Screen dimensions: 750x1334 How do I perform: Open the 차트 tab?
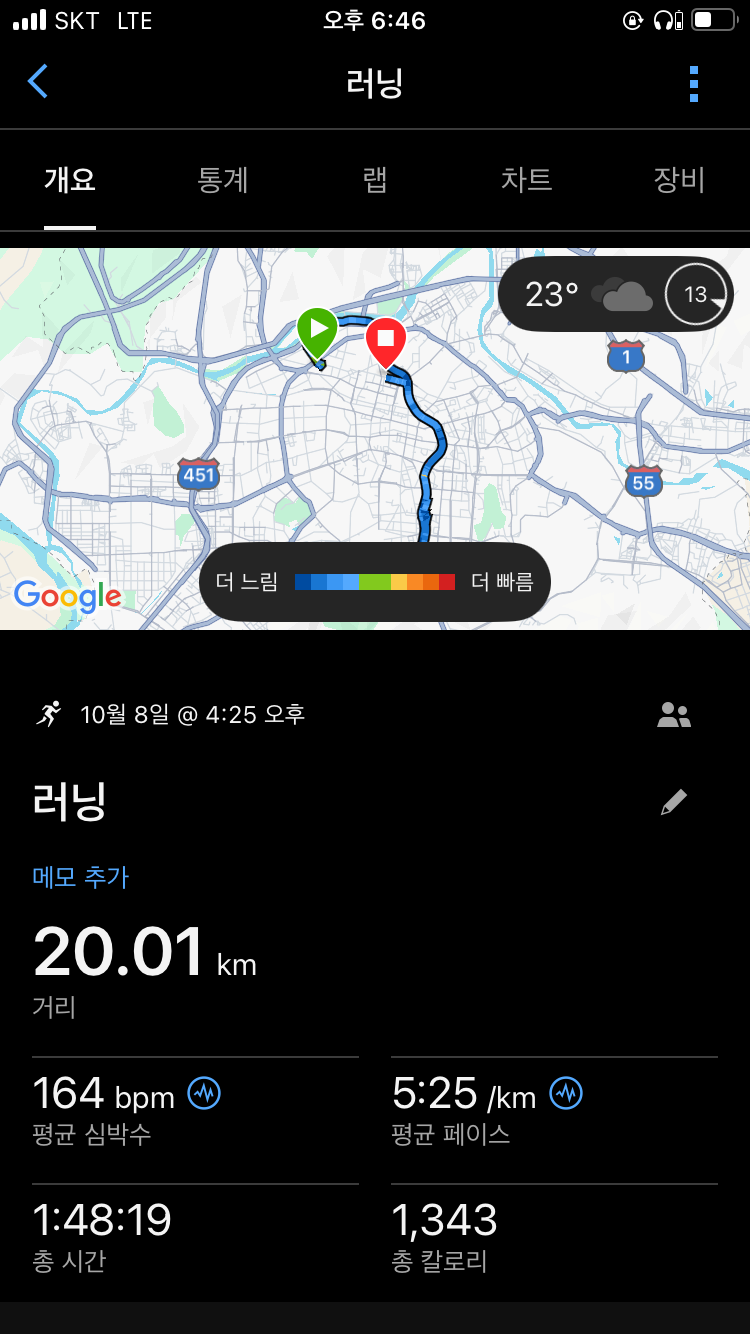point(526,180)
